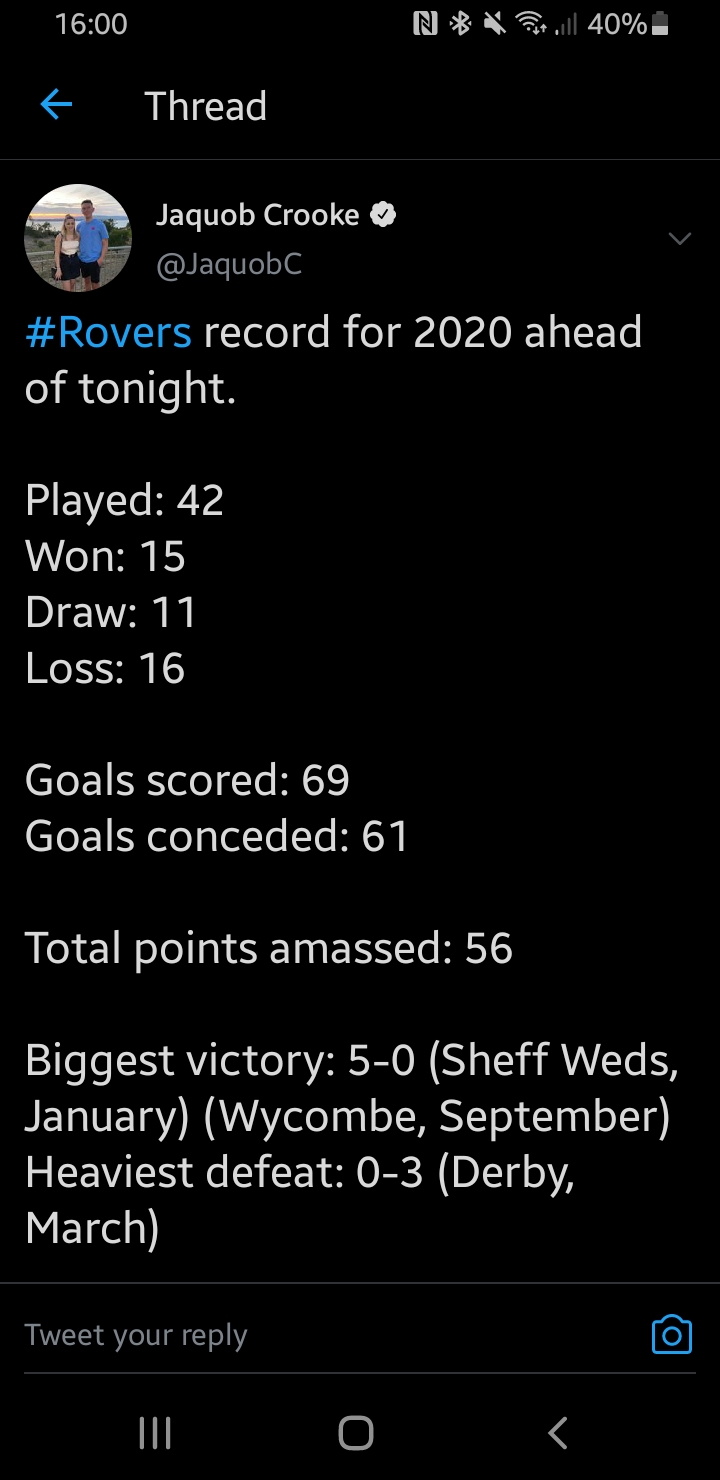Go to the system home screen

(x=356, y=1432)
